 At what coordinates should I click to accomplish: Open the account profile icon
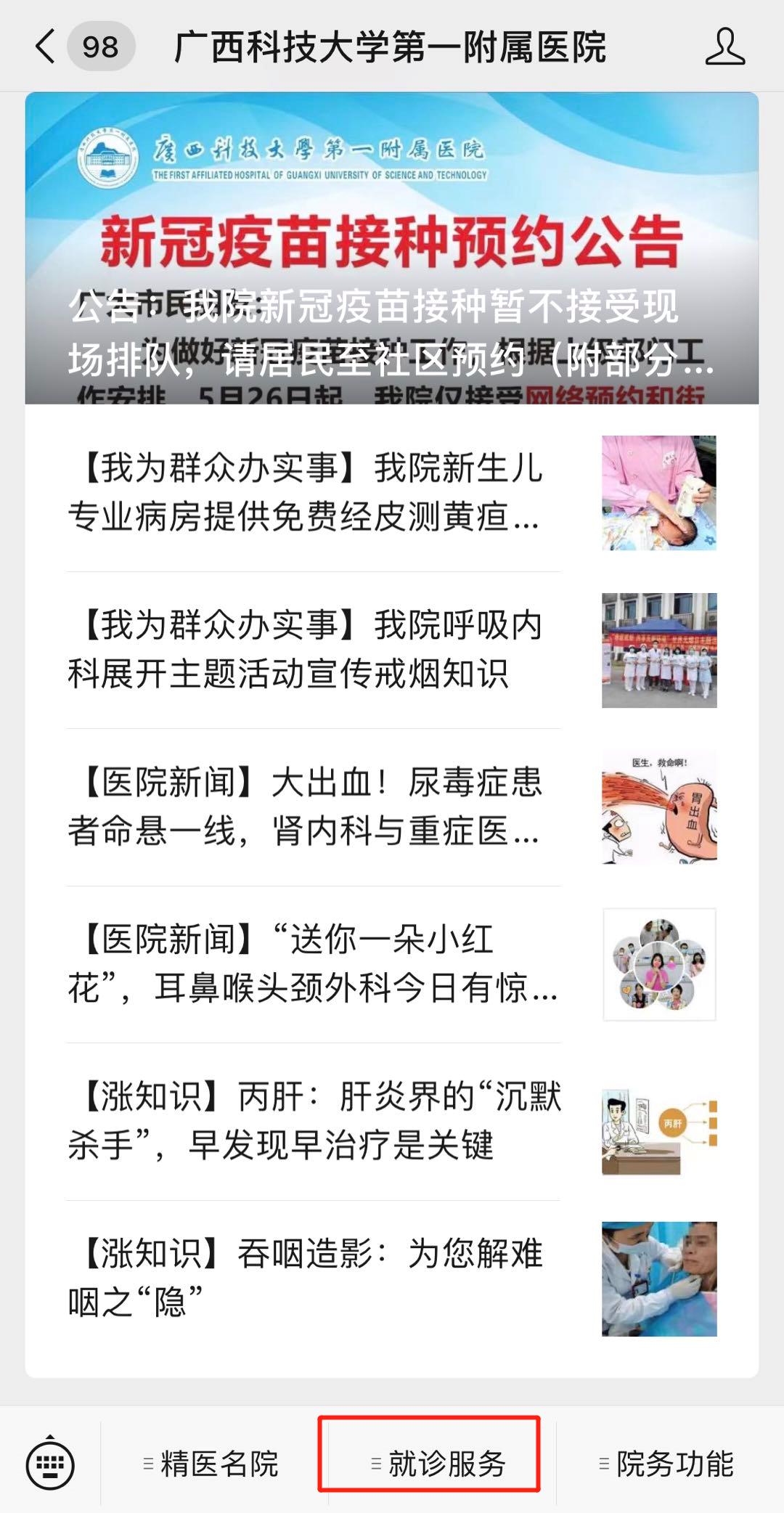[724, 47]
